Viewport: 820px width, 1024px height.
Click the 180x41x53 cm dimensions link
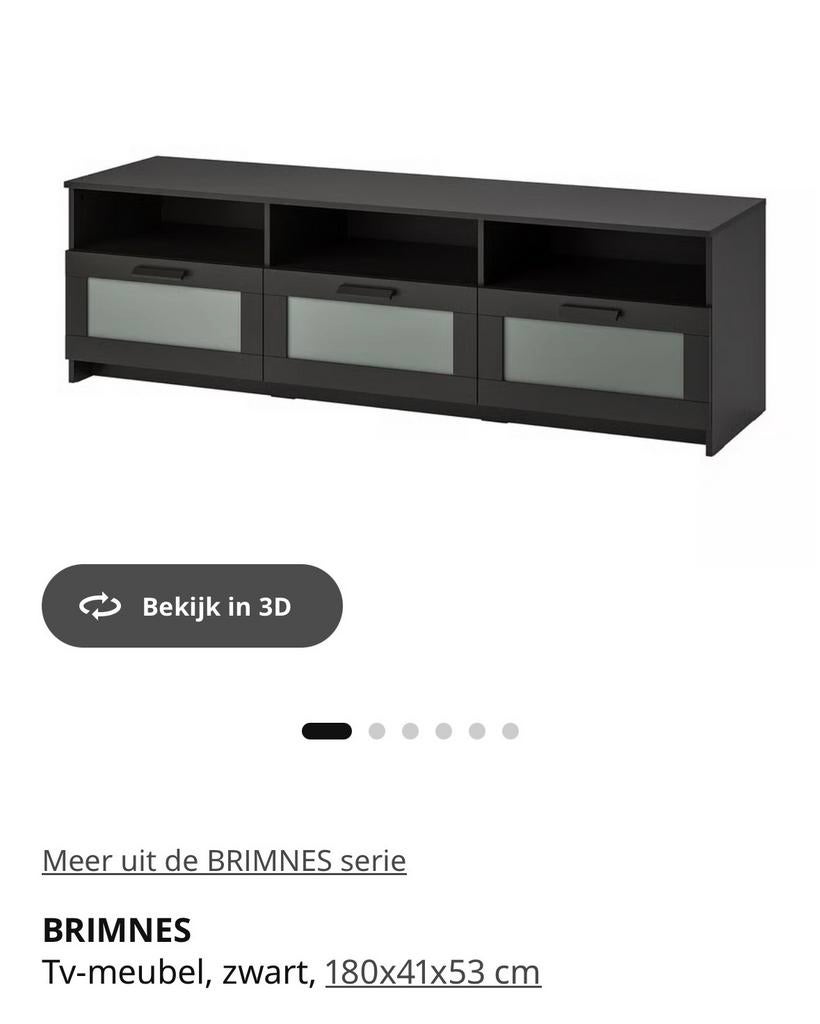431,970
